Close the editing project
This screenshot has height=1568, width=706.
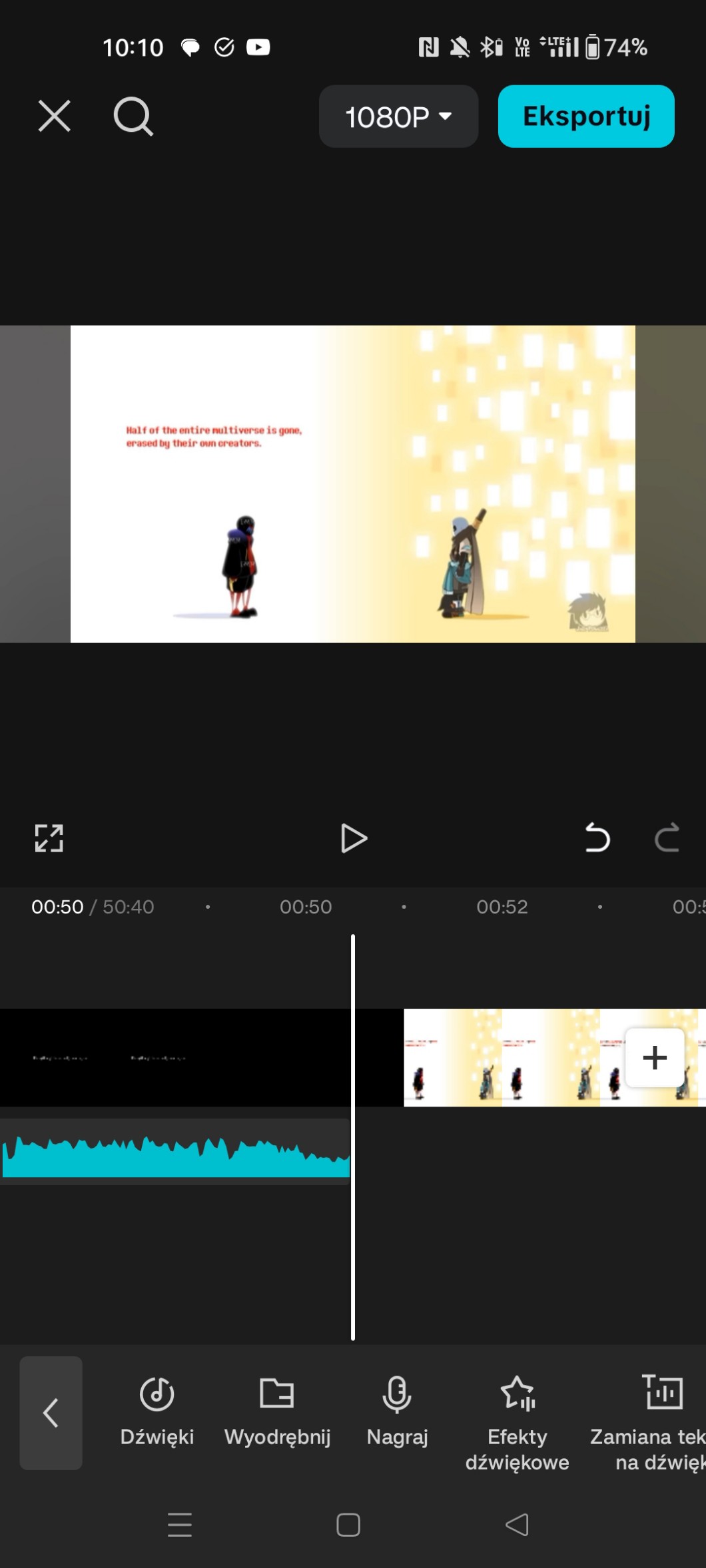[x=54, y=117]
